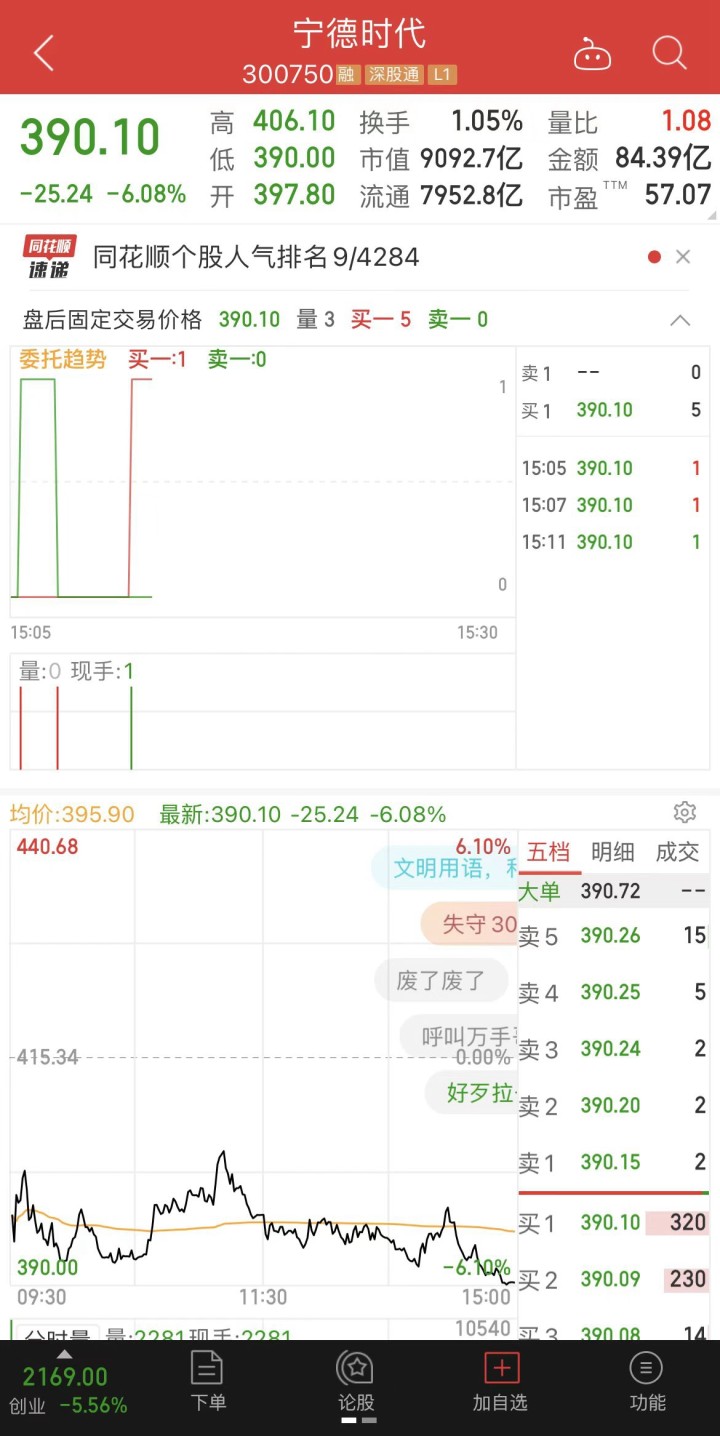Go back using the top-left arrow
The width and height of the screenshot is (720, 1436).
43,53
